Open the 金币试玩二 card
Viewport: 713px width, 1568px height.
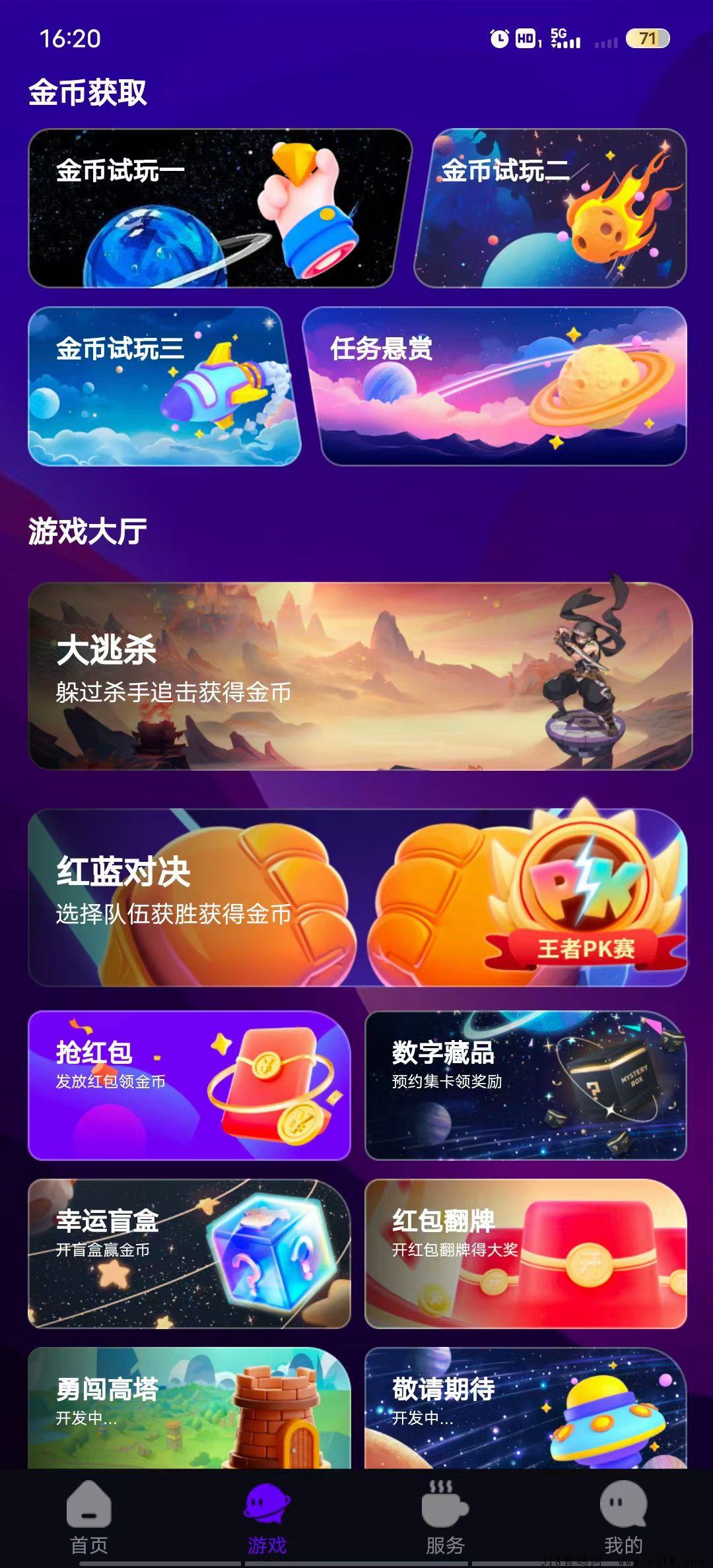click(x=551, y=208)
